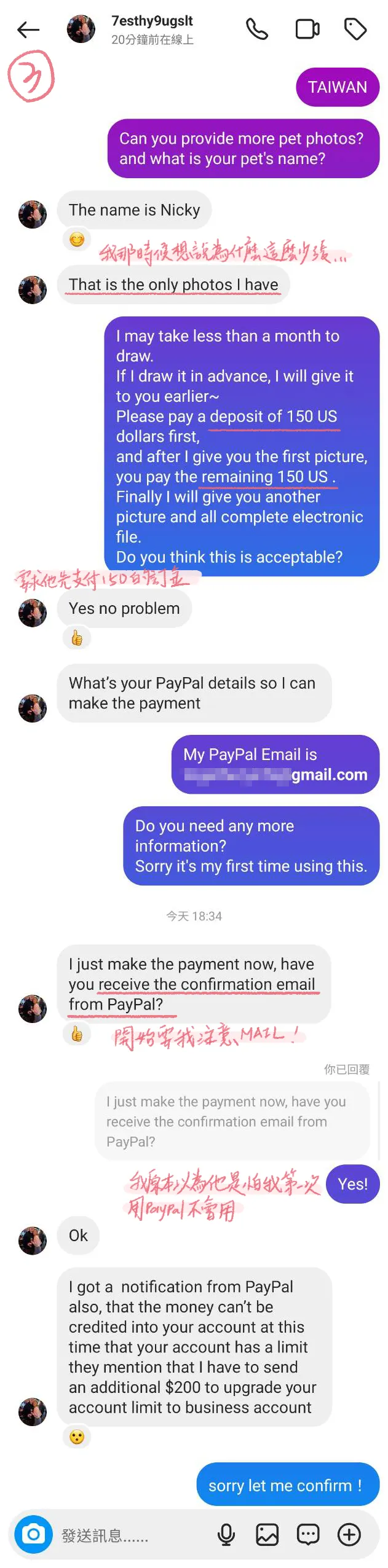Start a voice call
Screen dimensions: 388x1568
click(256, 29)
